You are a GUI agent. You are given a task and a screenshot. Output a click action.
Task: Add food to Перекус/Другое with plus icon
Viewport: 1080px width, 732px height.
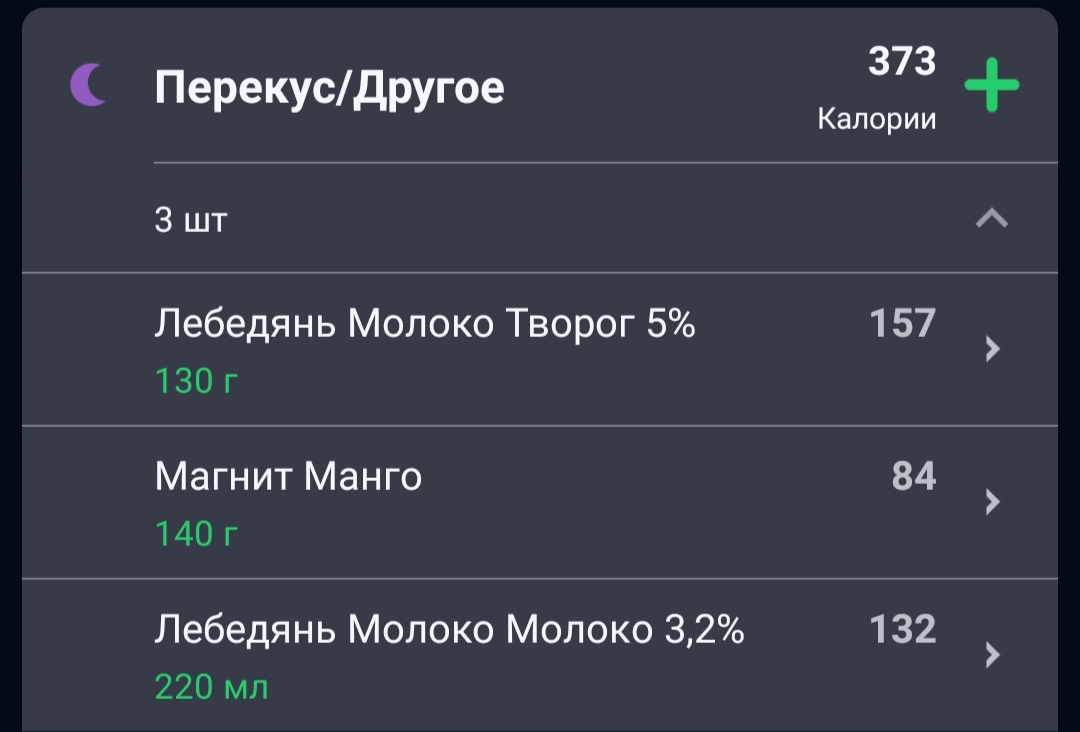pos(991,85)
